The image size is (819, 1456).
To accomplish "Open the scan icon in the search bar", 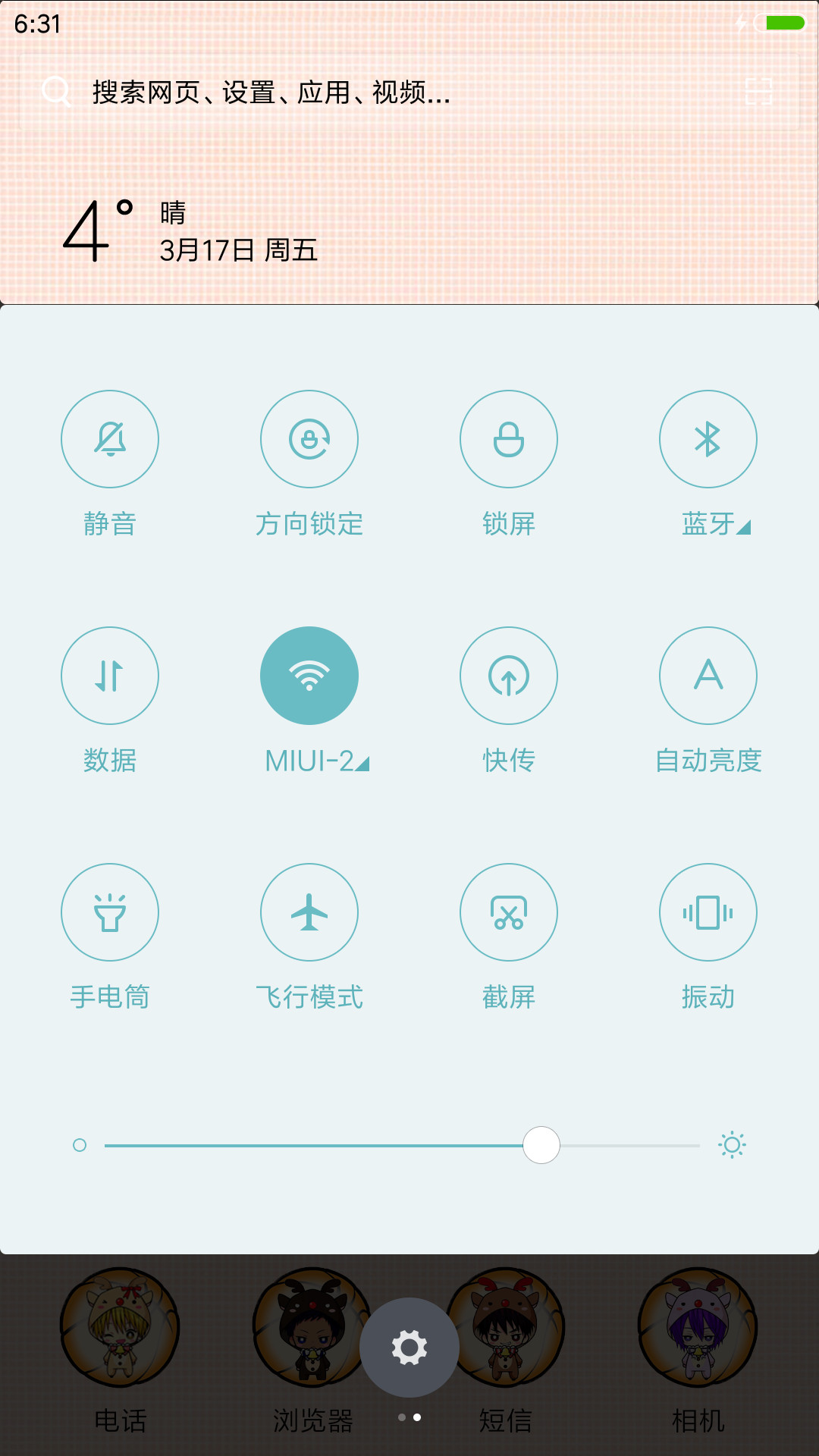I will 758,92.
